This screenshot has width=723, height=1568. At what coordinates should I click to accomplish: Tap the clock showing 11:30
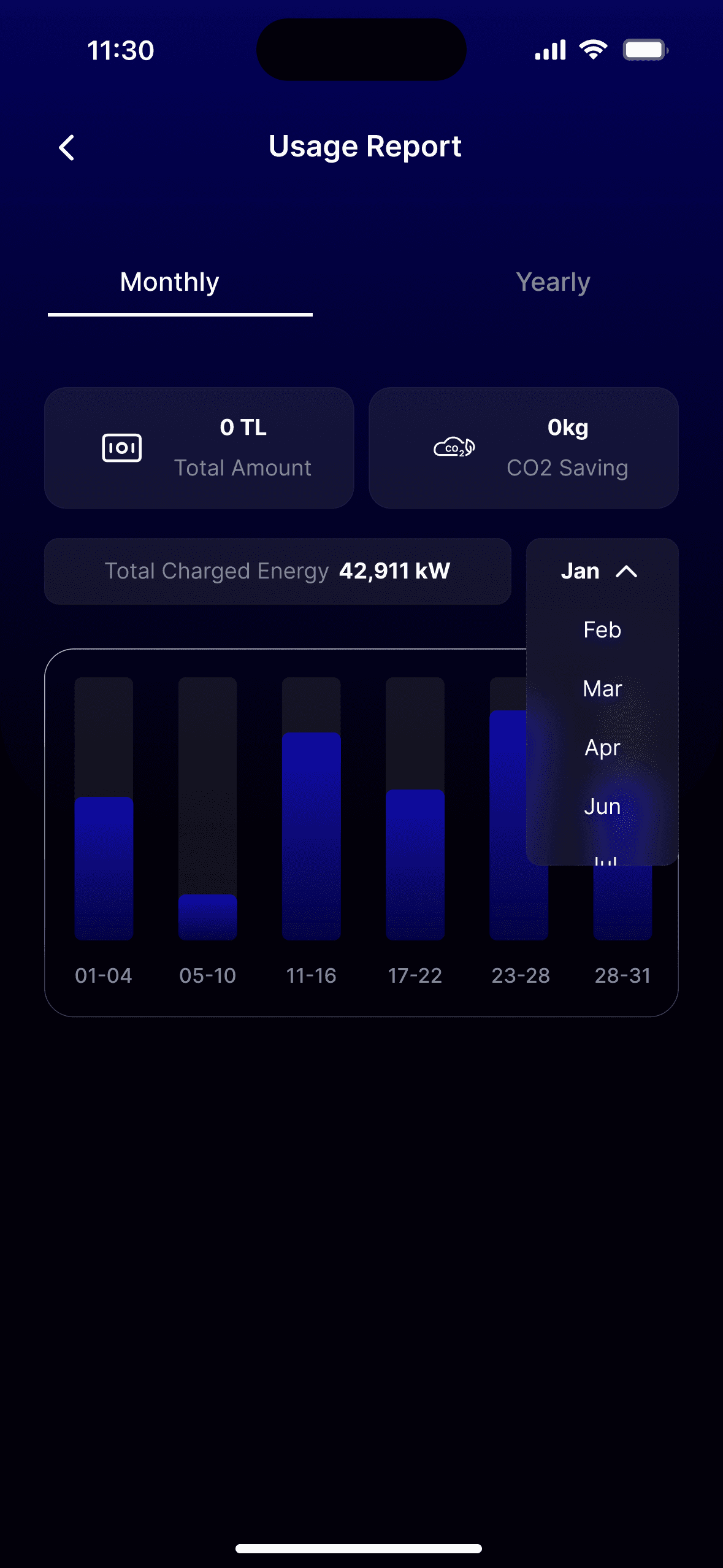click(120, 51)
